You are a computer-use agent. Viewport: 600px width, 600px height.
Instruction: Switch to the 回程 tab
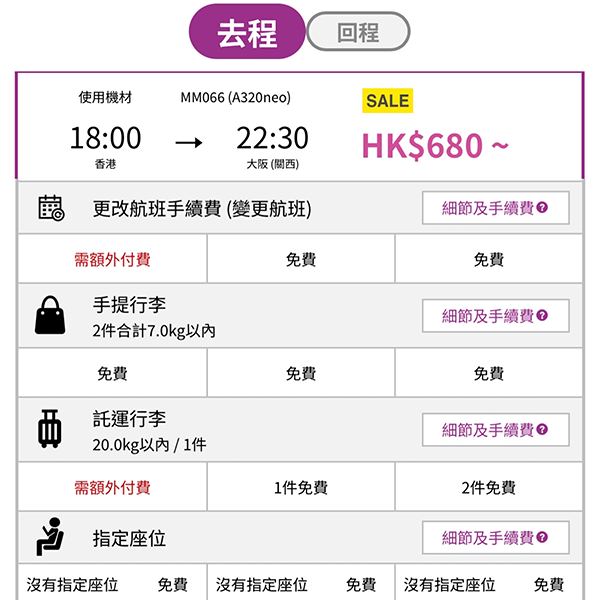click(x=358, y=32)
